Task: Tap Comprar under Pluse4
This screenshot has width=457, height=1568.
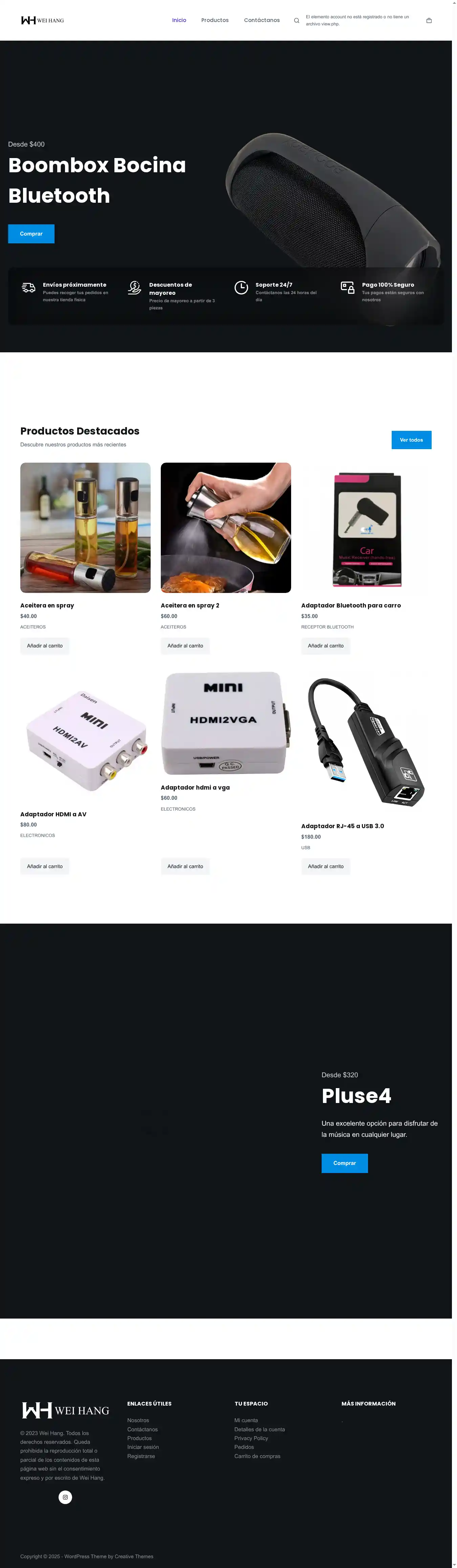Action: click(344, 1163)
